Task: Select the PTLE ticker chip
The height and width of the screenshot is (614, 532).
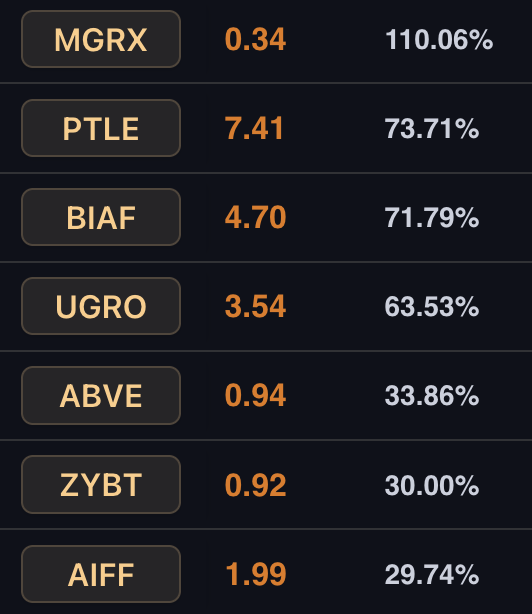Action: coord(101,128)
